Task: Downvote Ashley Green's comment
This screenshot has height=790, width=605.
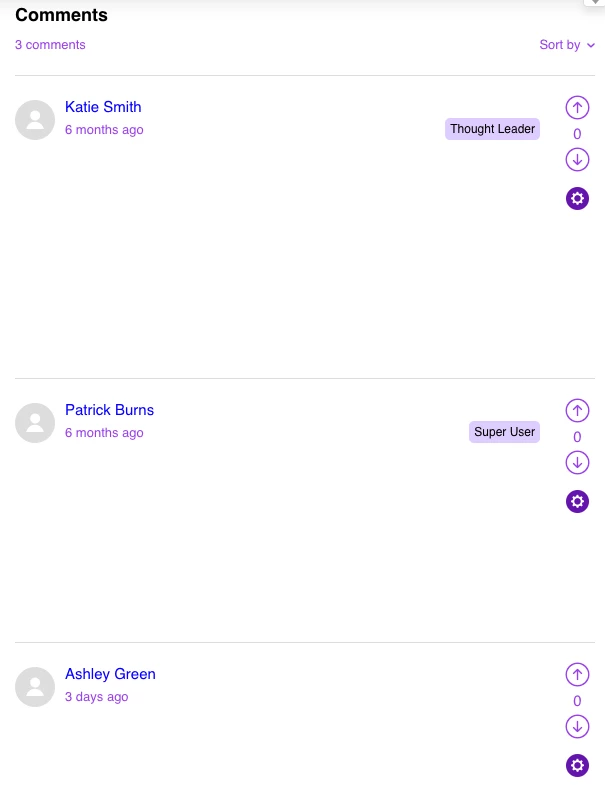Action: (x=577, y=727)
